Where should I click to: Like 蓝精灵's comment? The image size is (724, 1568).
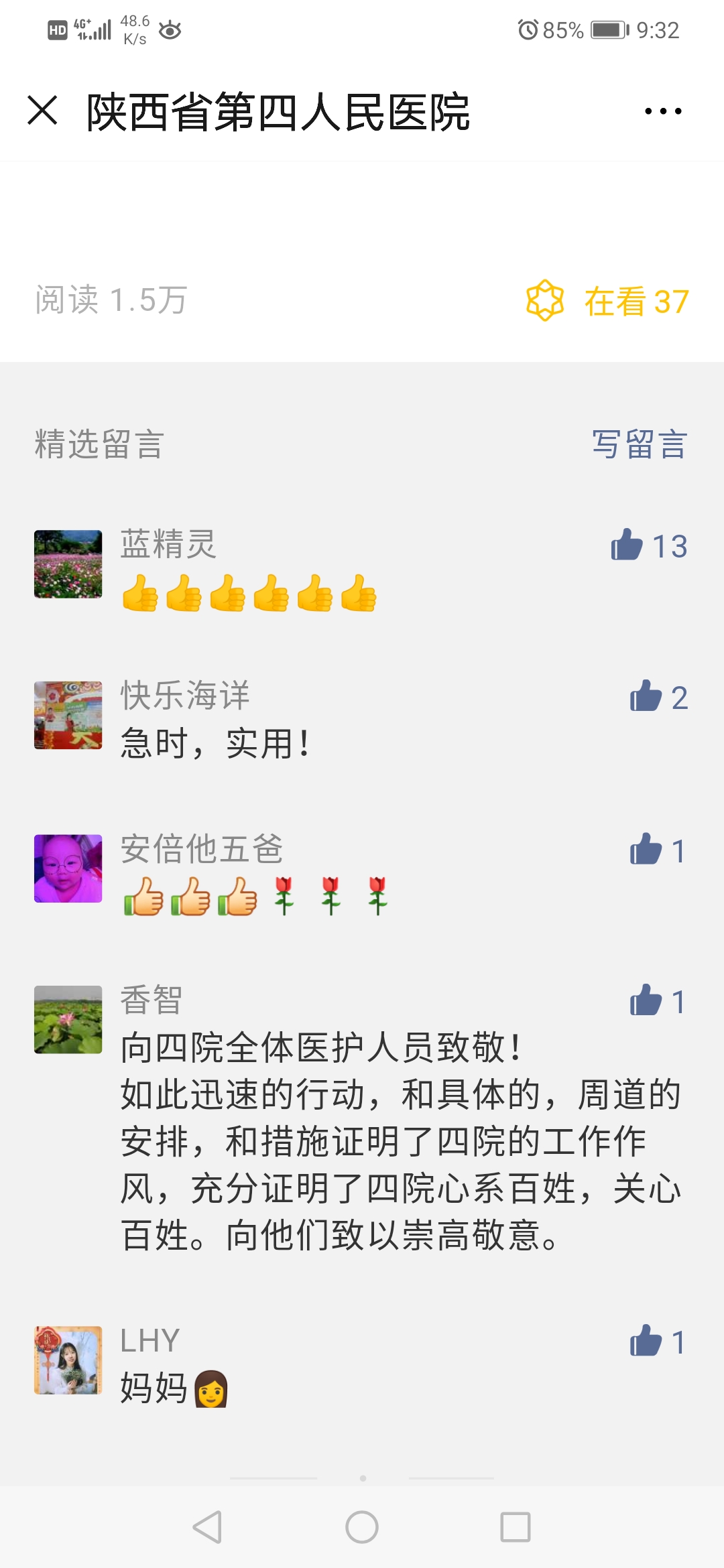coord(627,545)
